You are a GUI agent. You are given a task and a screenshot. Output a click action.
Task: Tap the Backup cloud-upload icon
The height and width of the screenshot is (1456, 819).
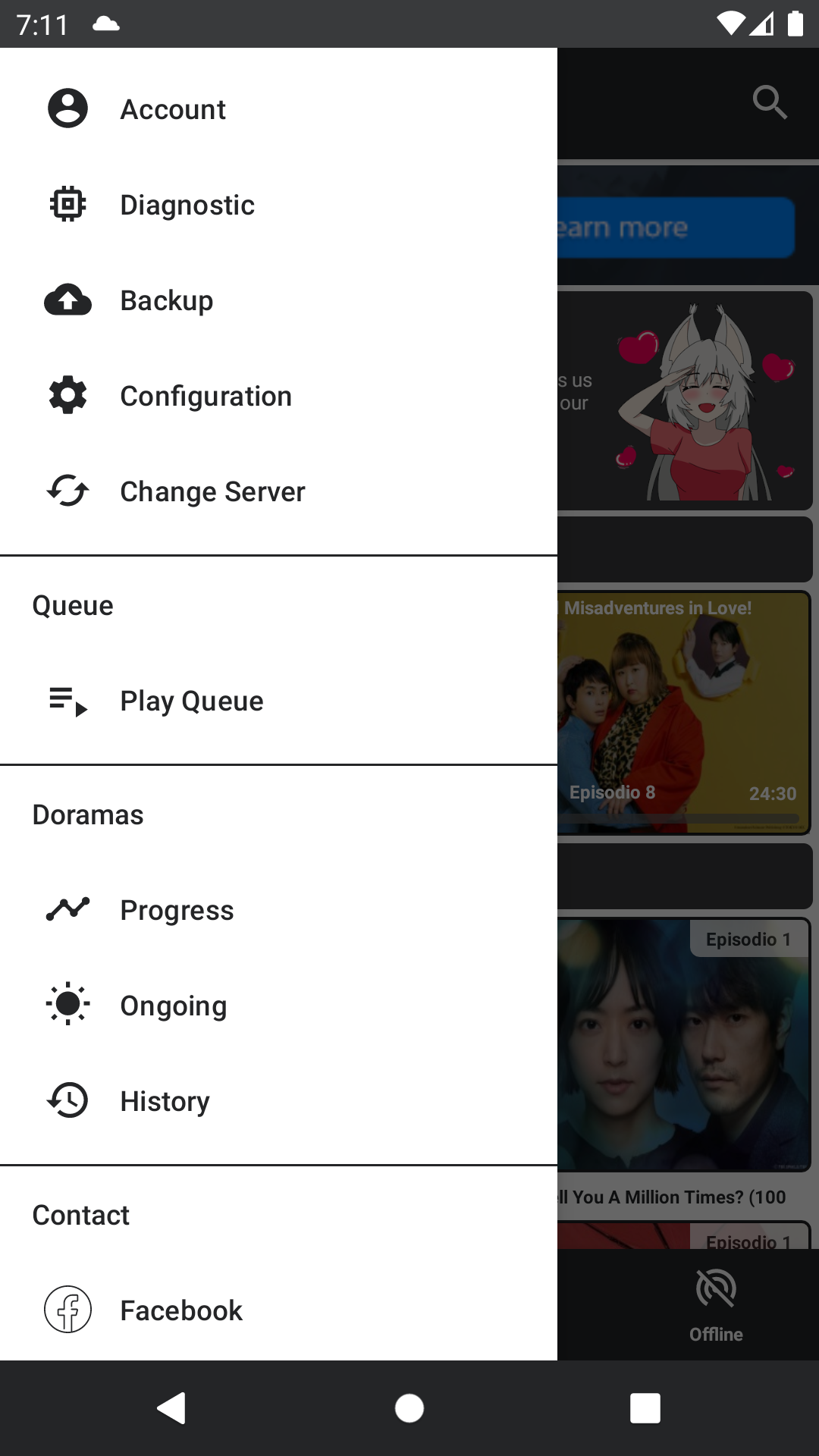(67, 300)
